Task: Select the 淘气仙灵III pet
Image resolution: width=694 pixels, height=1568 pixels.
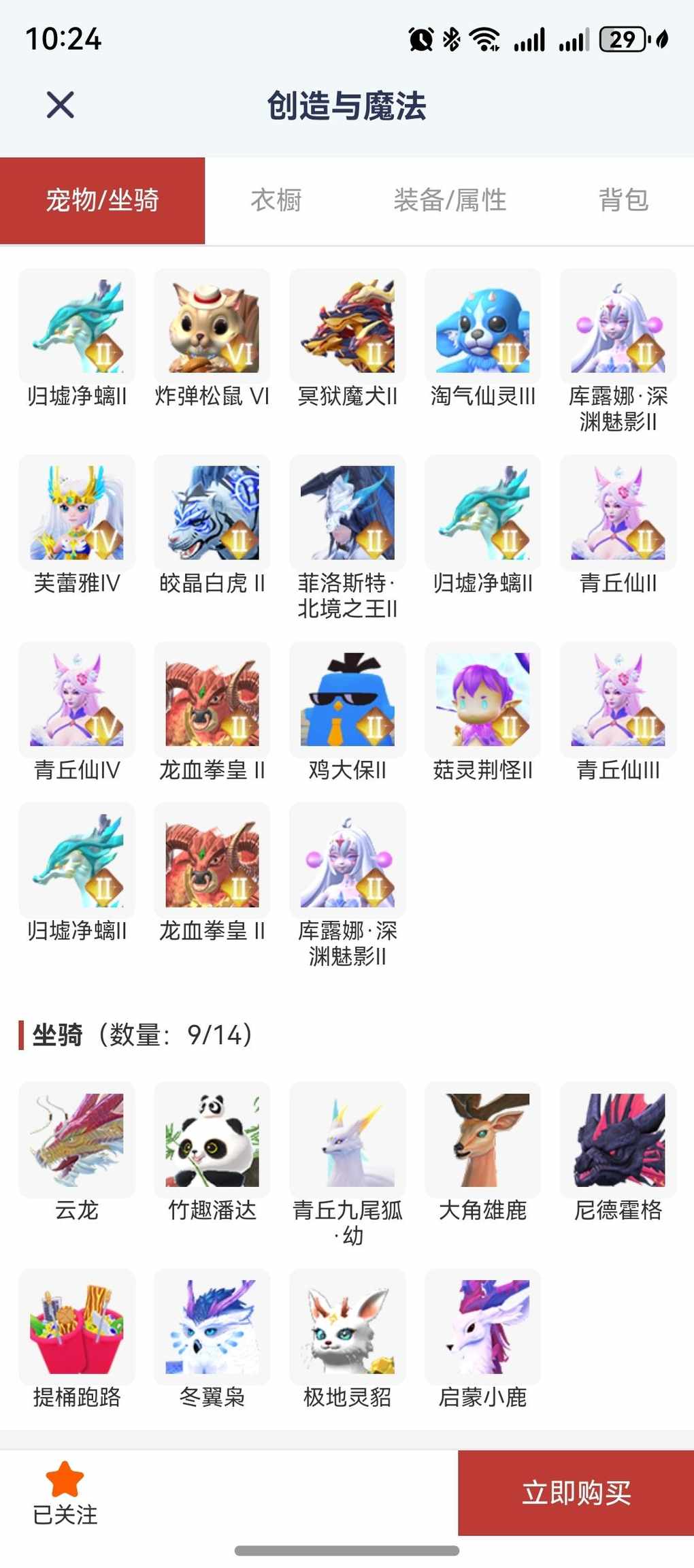Action: [x=483, y=326]
